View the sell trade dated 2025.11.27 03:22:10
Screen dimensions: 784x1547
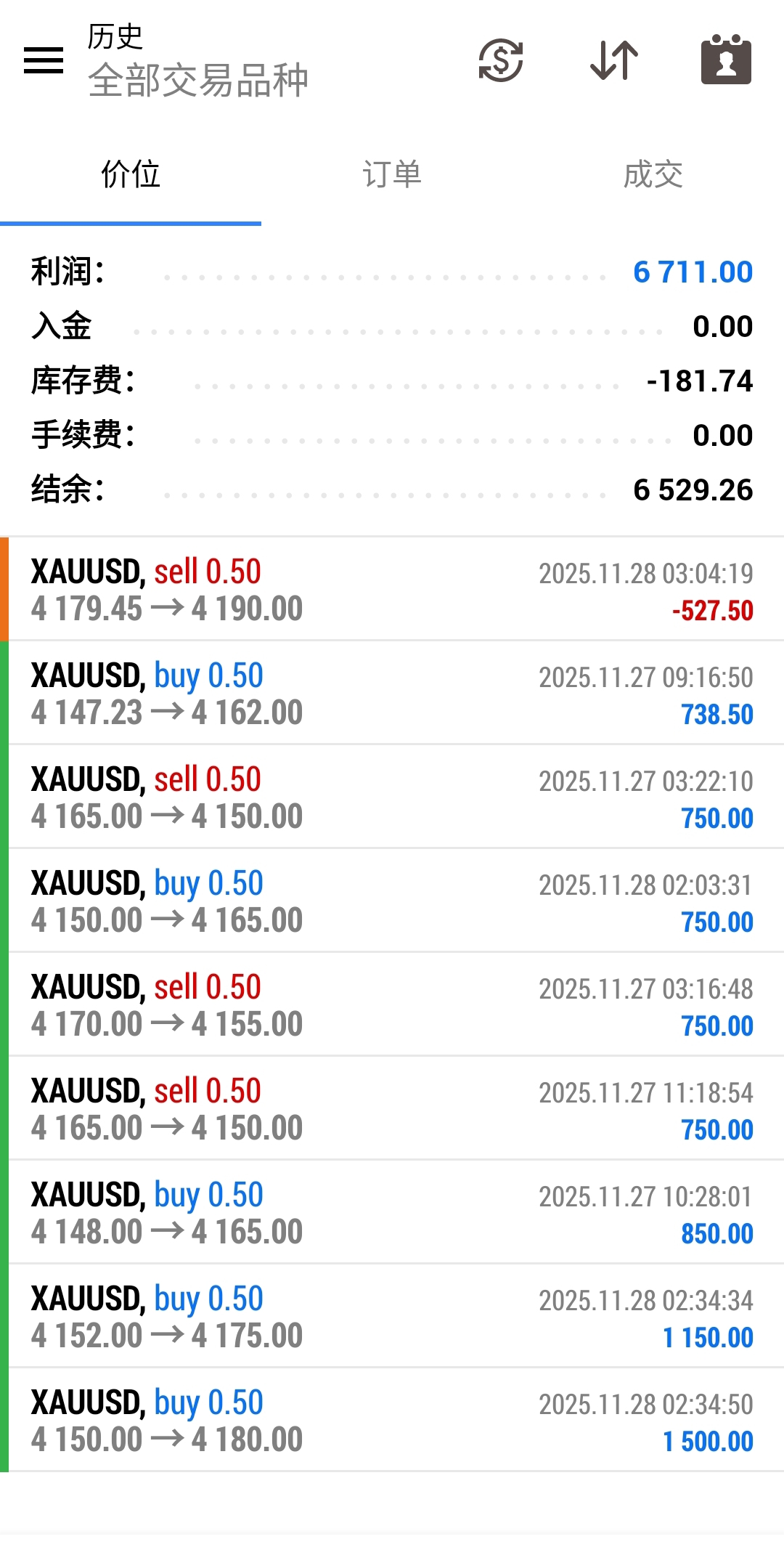pos(392,797)
